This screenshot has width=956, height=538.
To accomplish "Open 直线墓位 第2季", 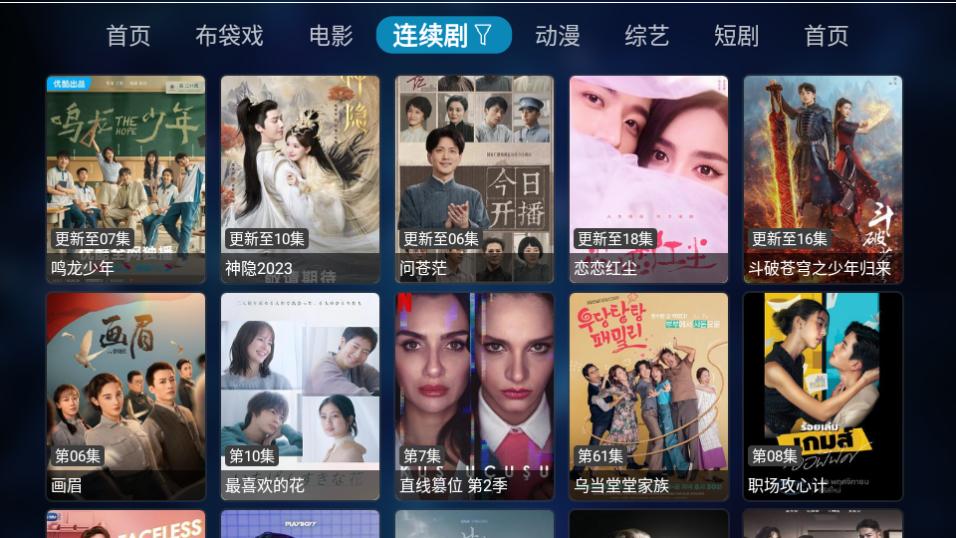I will coord(474,395).
